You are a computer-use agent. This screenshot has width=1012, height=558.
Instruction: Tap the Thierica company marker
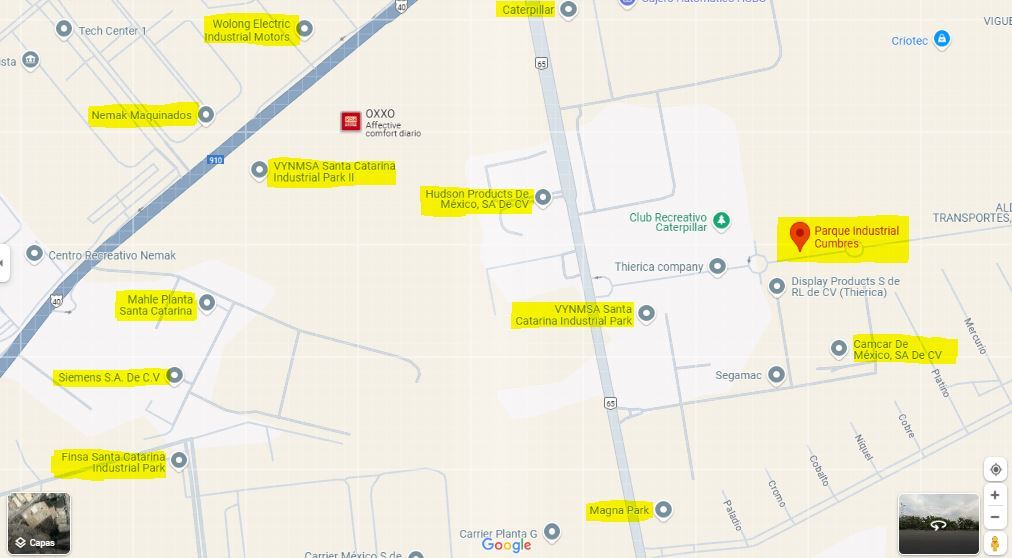point(717,266)
